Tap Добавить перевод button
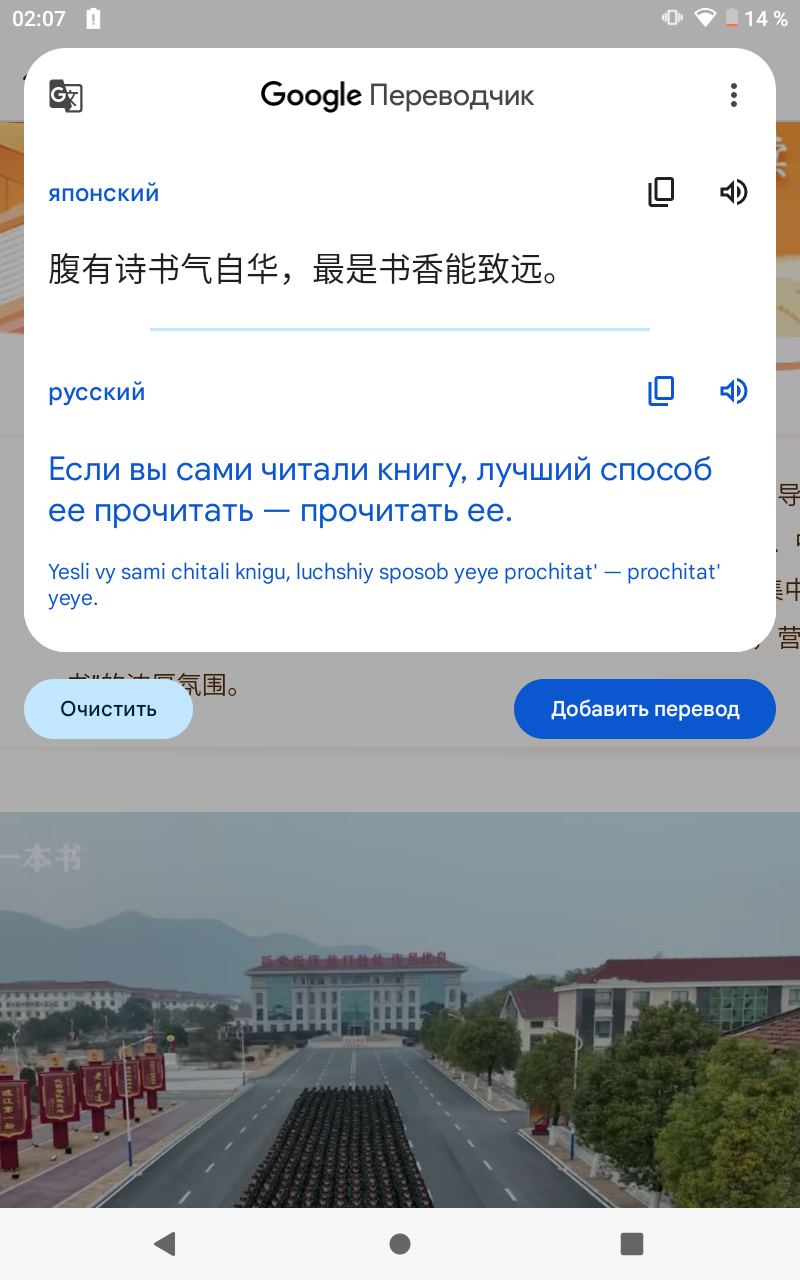This screenshot has width=800, height=1280. 645,709
